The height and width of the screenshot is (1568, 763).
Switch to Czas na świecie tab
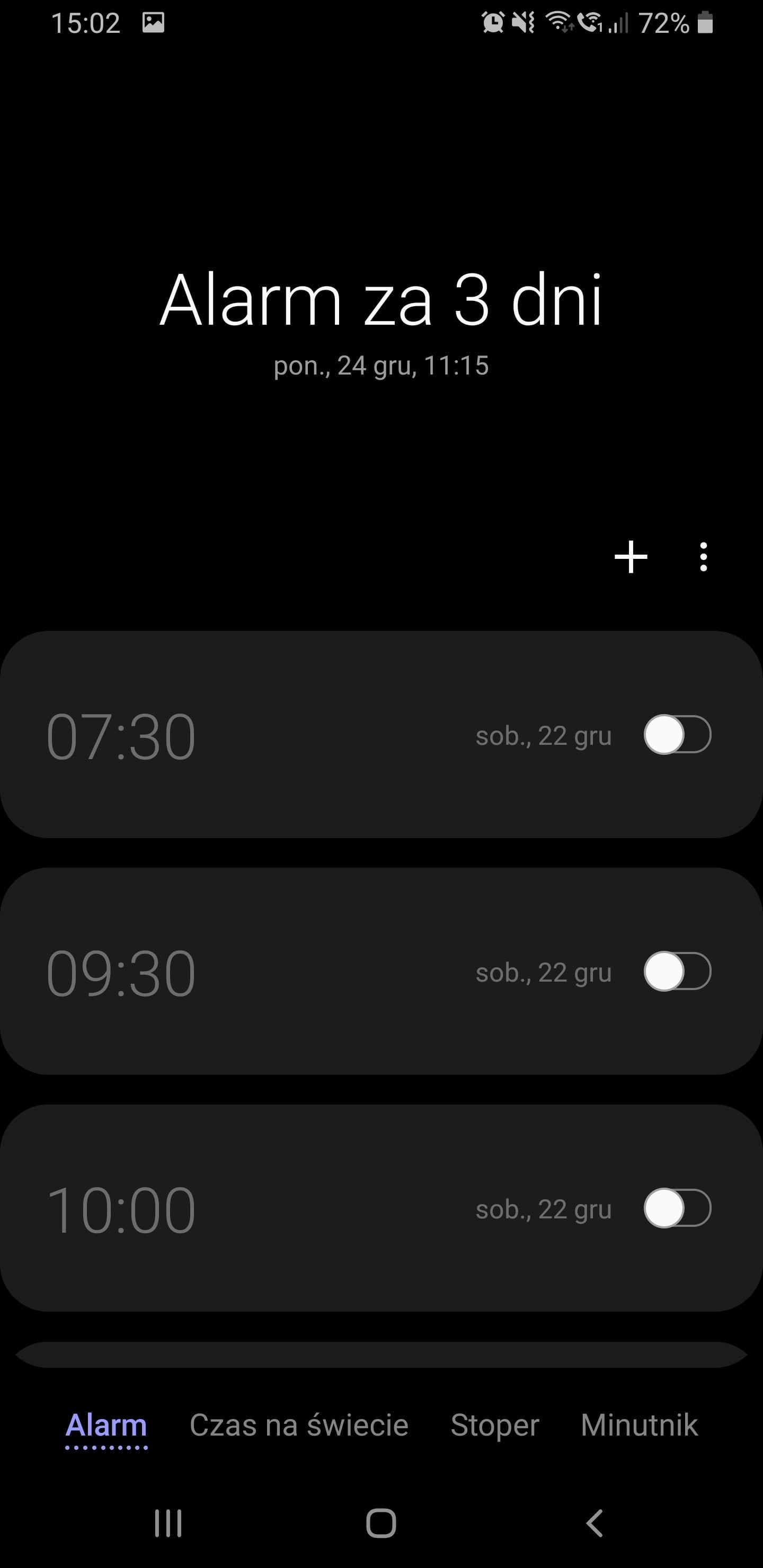pyautogui.click(x=298, y=1426)
